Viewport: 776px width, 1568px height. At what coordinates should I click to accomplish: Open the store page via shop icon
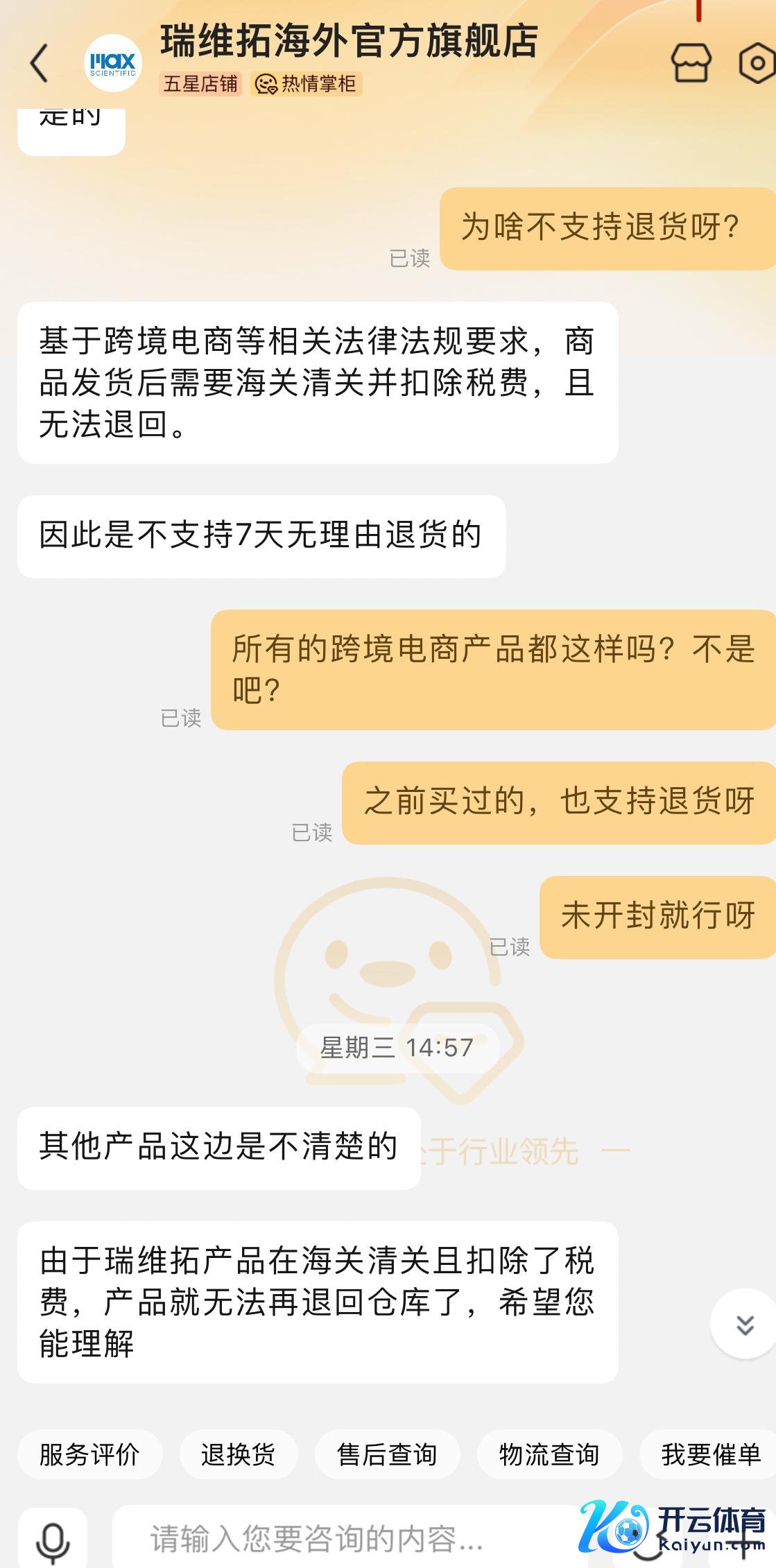[691, 64]
